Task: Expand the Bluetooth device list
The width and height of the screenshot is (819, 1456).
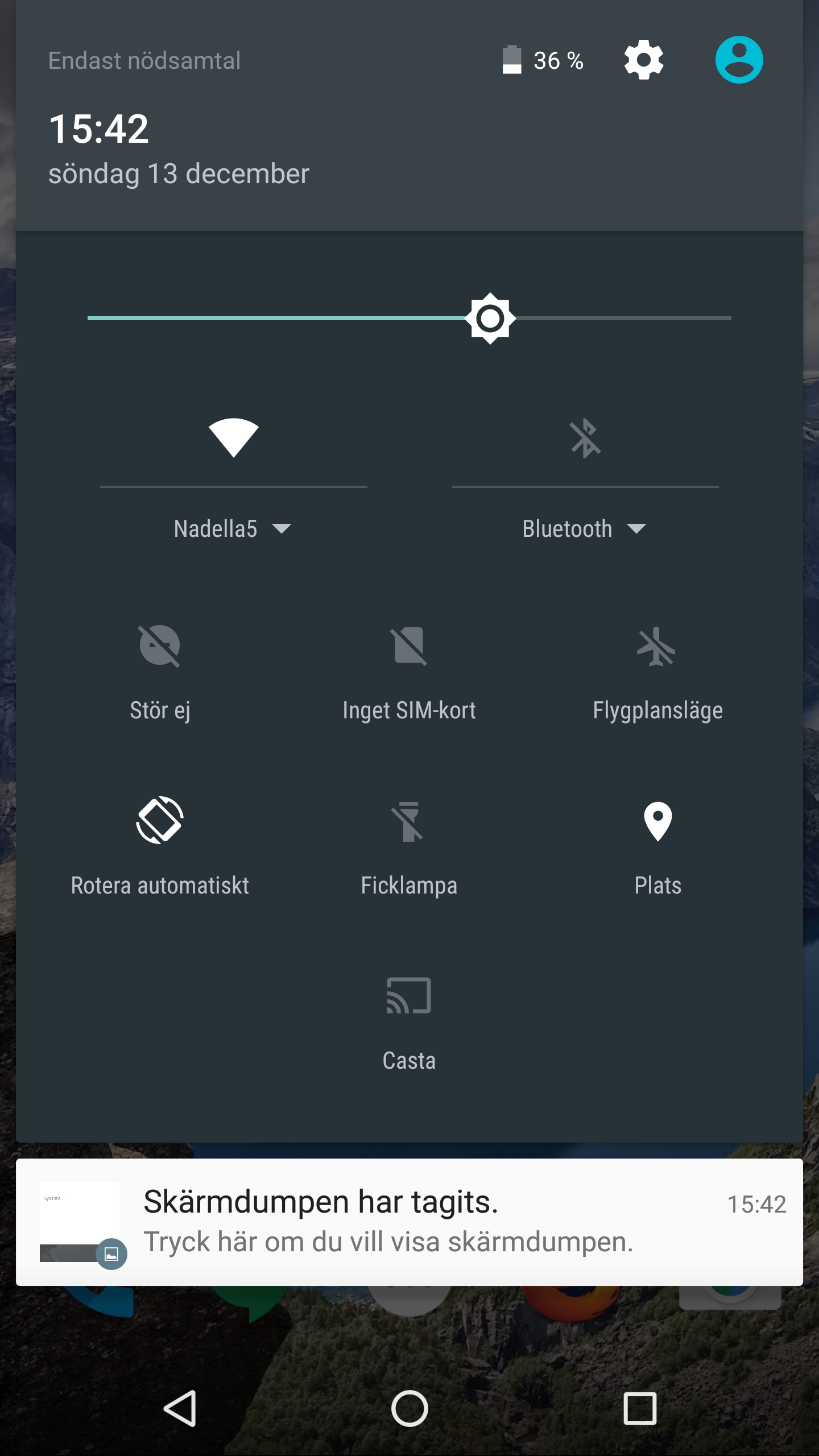Action: pyautogui.click(x=585, y=529)
